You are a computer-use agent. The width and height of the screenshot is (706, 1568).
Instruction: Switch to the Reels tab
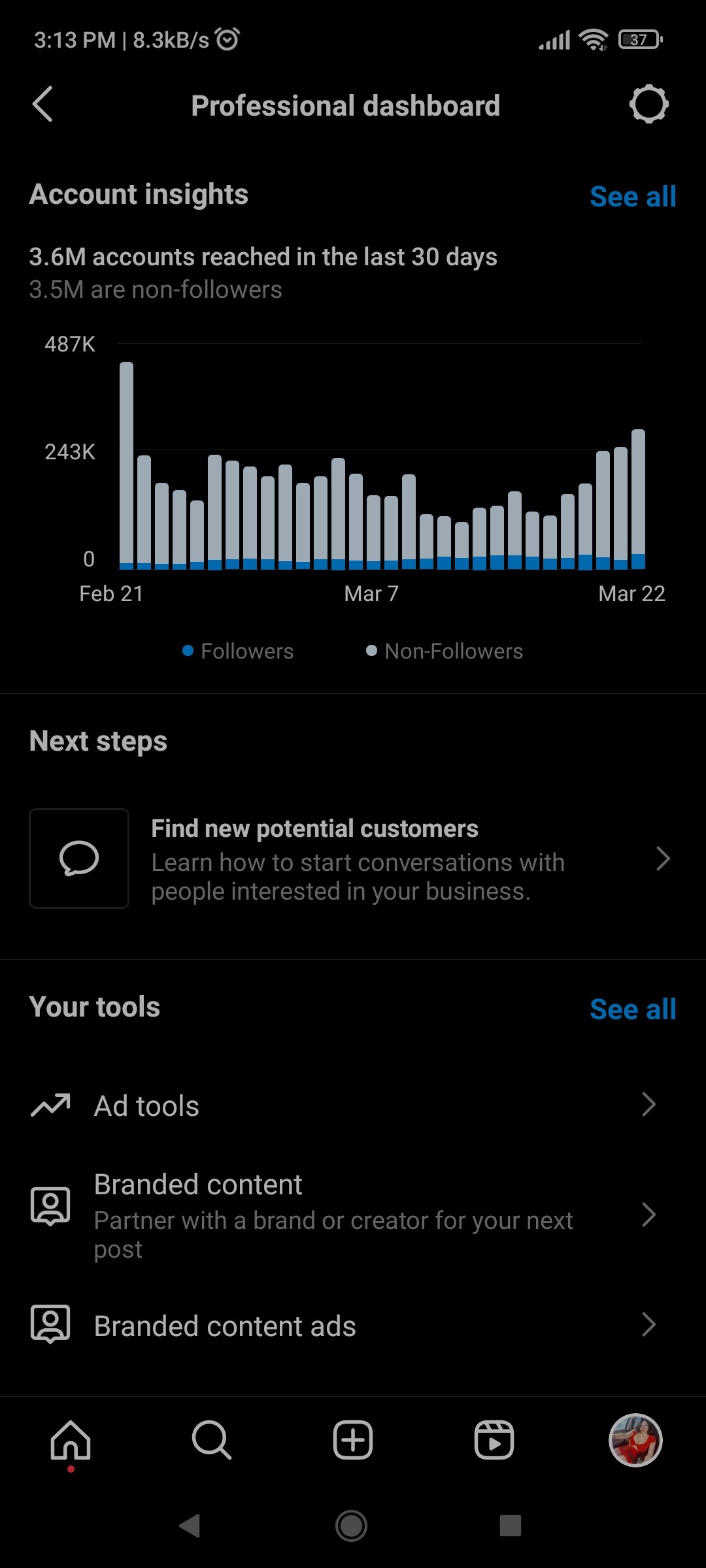coord(494,1441)
